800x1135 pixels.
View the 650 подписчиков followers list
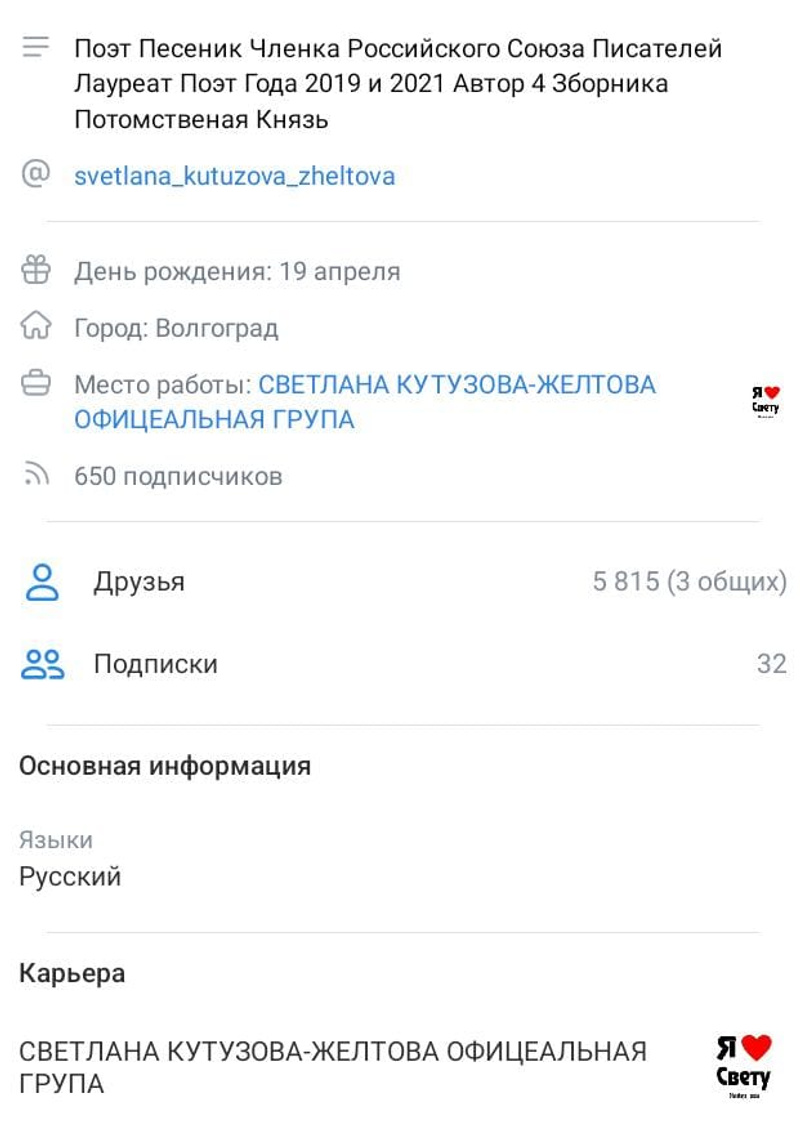click(x=178, y=476)
